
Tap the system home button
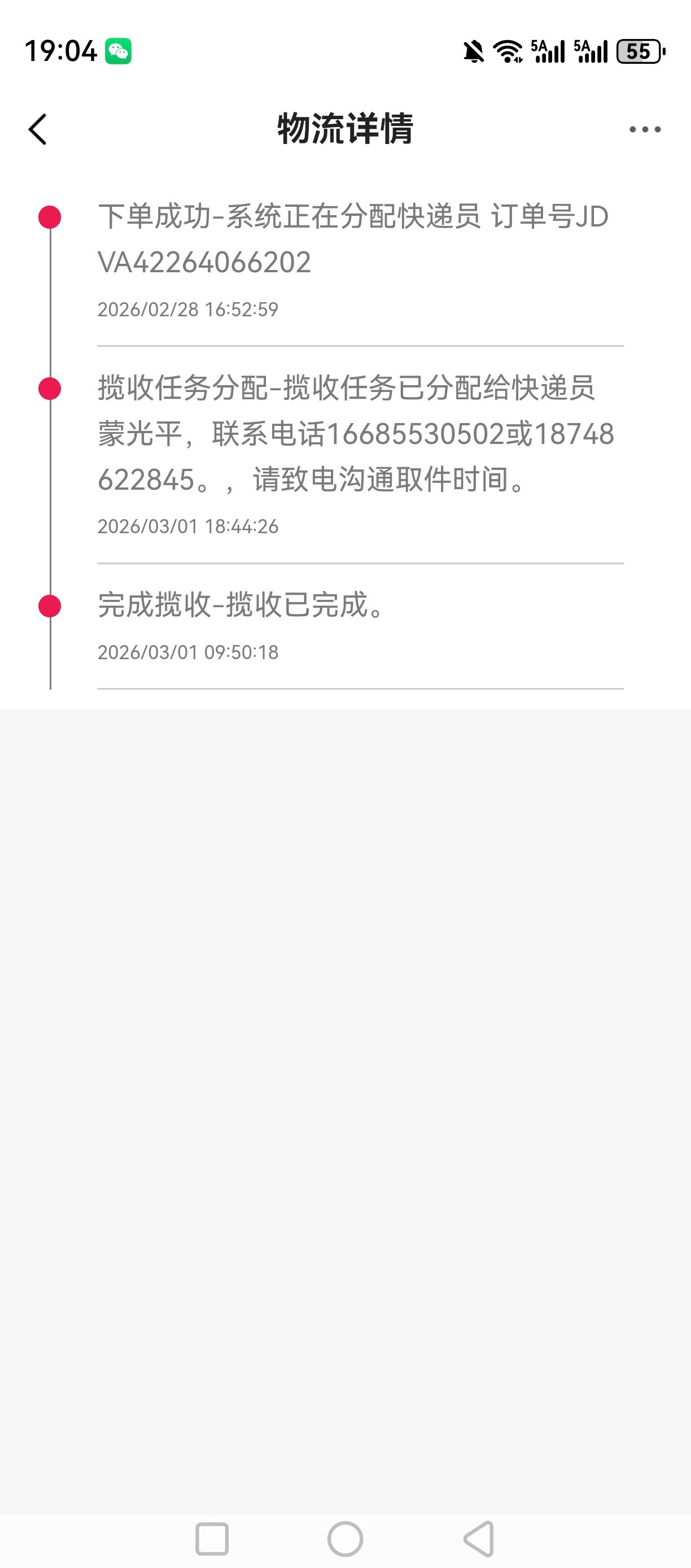[345, 1539]
